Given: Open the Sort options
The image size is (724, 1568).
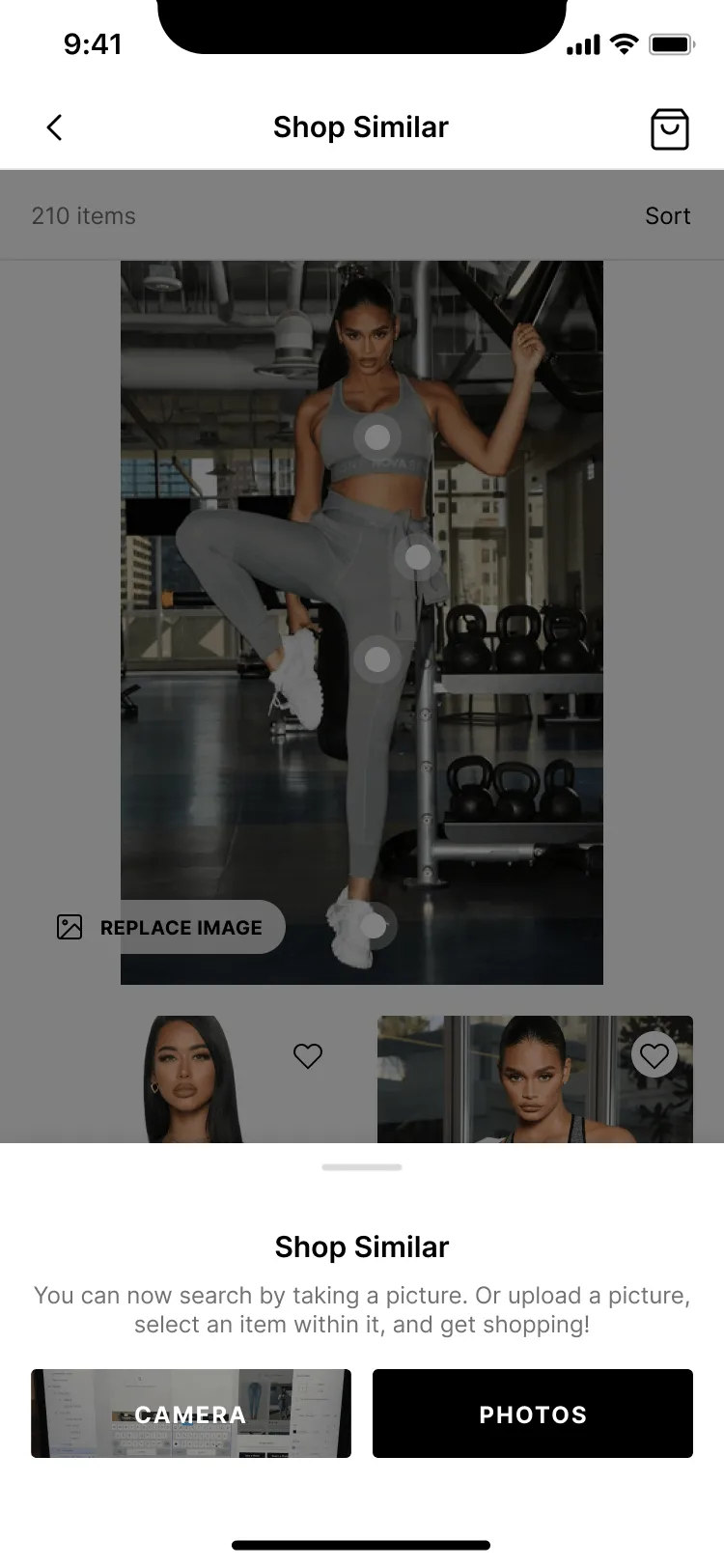Looking at the screenshot, I should (667, 215).
